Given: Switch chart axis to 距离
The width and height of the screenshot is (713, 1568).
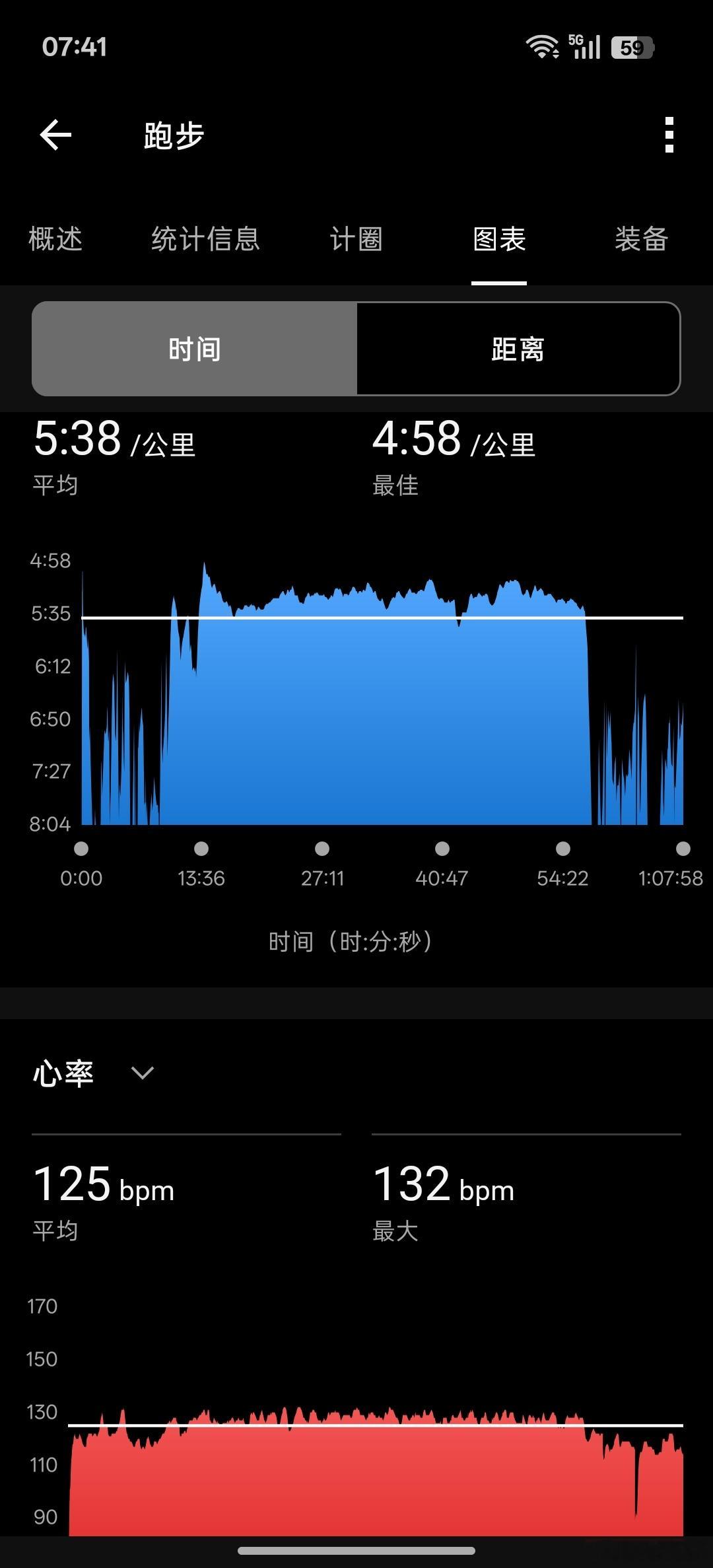Looking at the screenshot, I should tap(518, 349).
